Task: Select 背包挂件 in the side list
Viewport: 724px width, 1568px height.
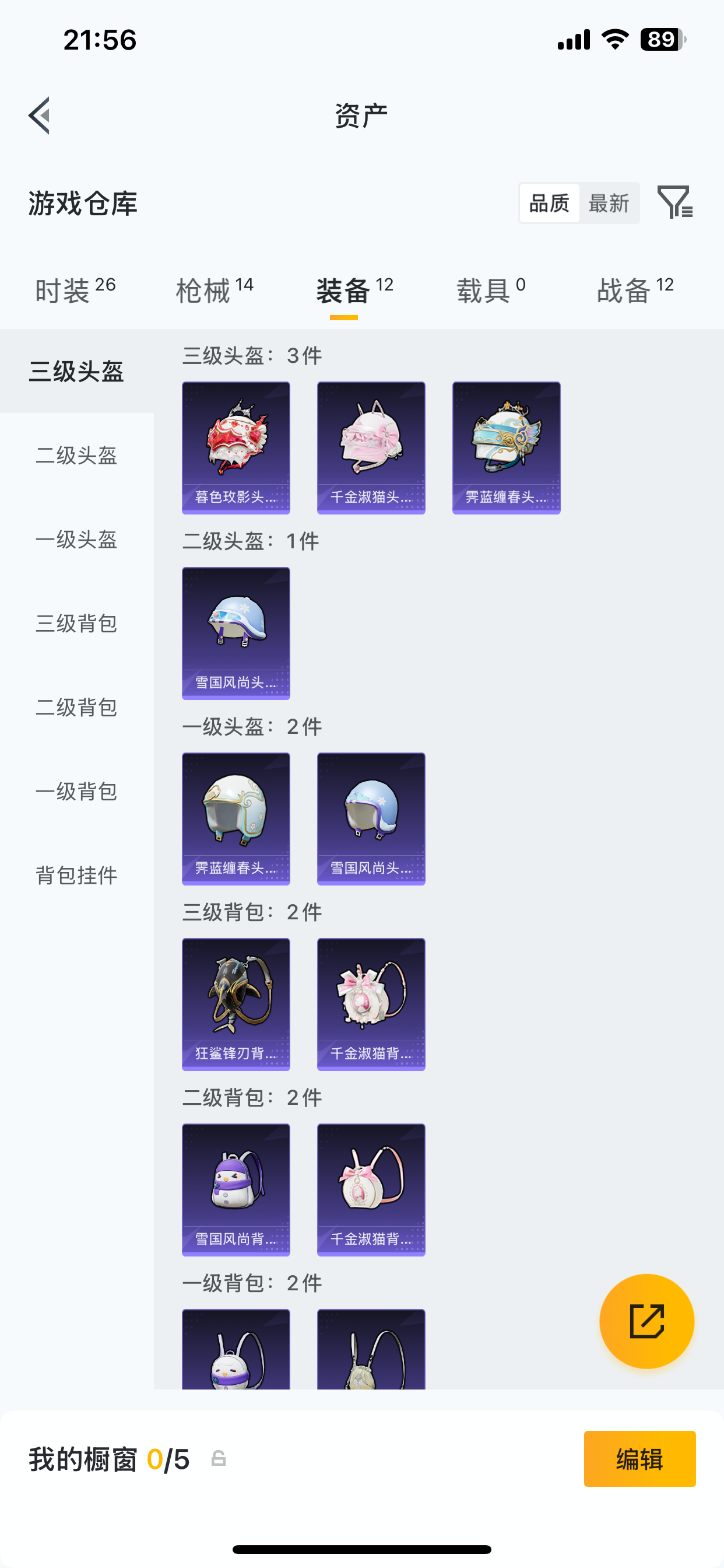Action: [77, 876]
